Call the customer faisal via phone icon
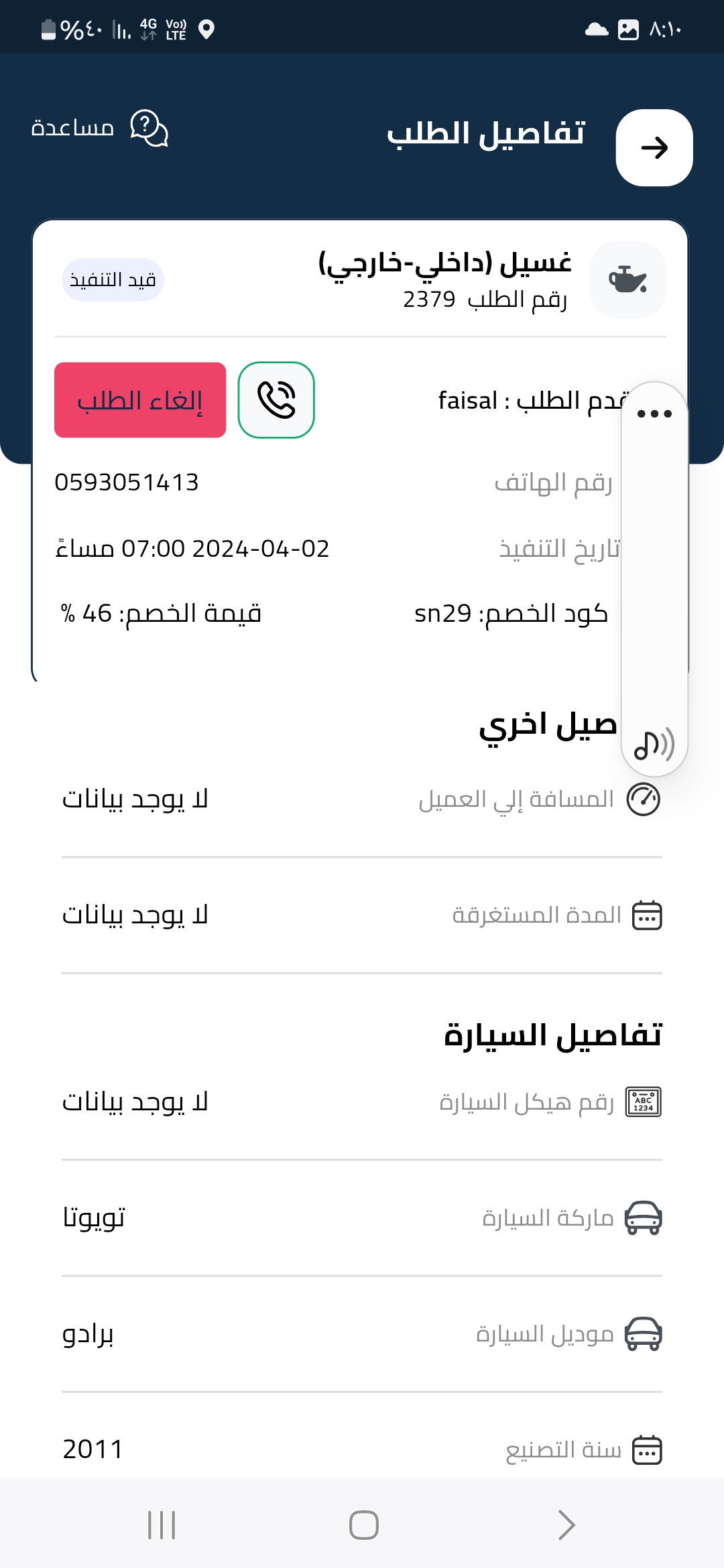This screenshot has height=1568, width=724. [276, 400]
